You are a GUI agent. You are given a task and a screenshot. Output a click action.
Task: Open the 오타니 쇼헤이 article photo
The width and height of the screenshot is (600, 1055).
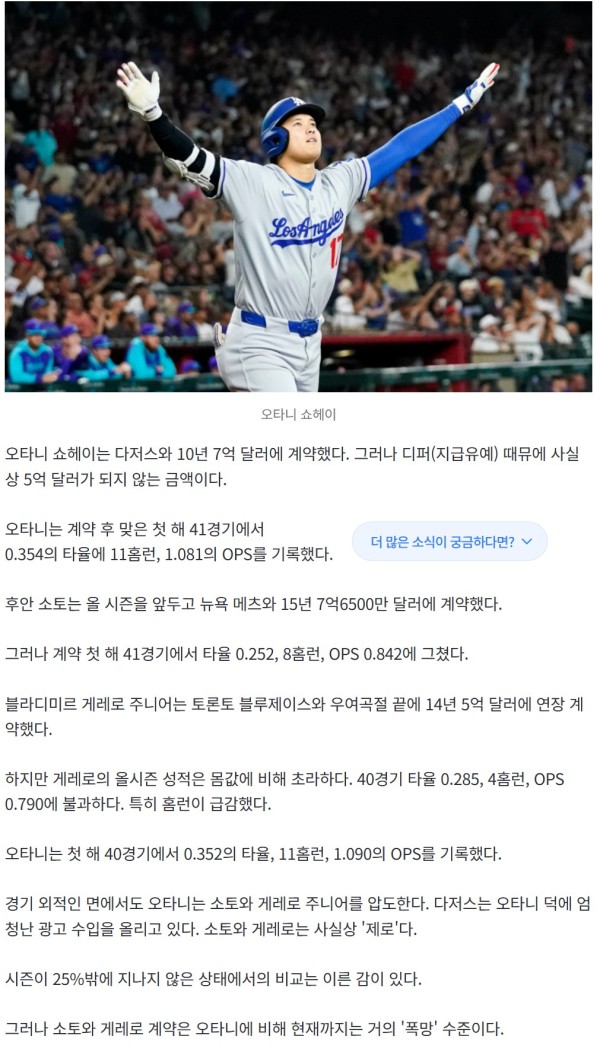click(x=298, y=198)
